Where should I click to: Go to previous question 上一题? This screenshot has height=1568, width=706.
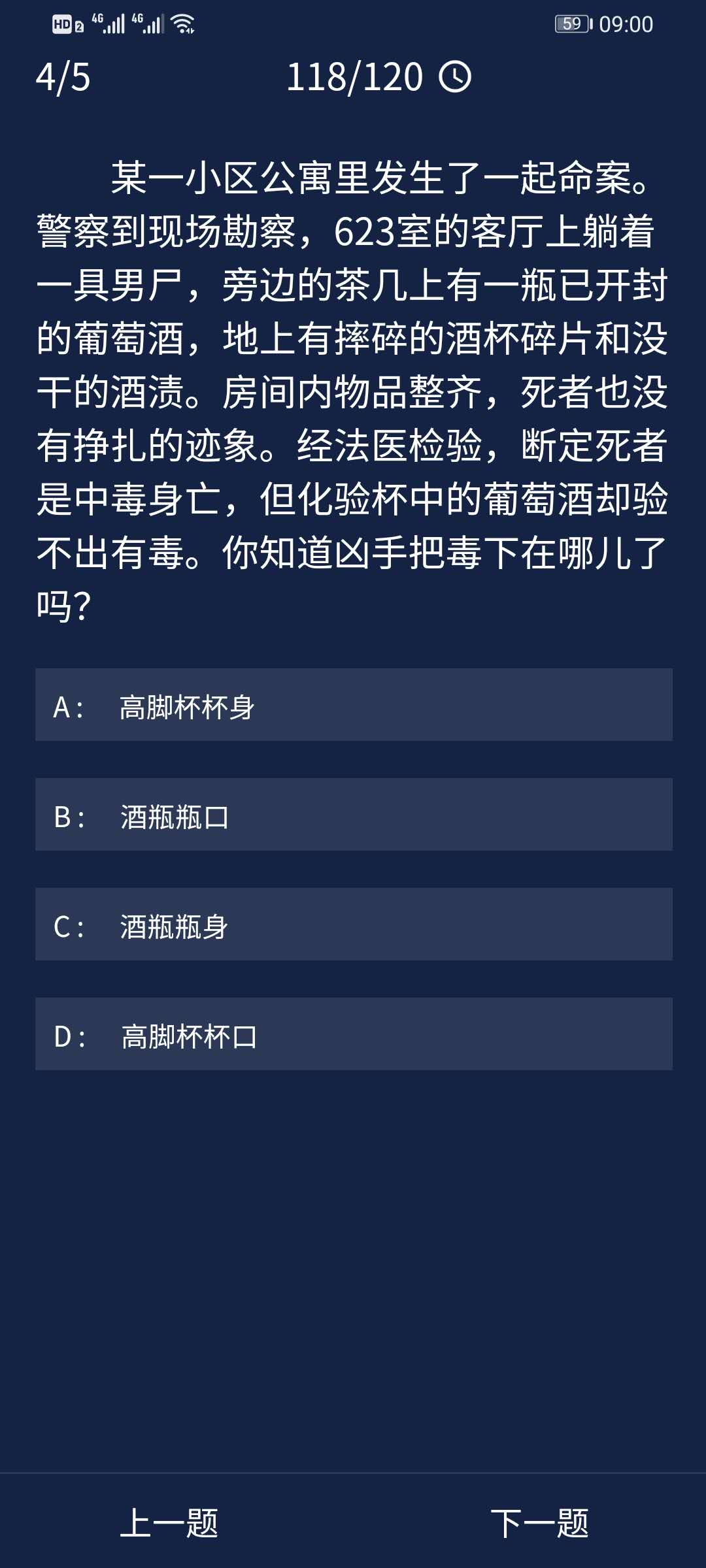coord(169,1524)
